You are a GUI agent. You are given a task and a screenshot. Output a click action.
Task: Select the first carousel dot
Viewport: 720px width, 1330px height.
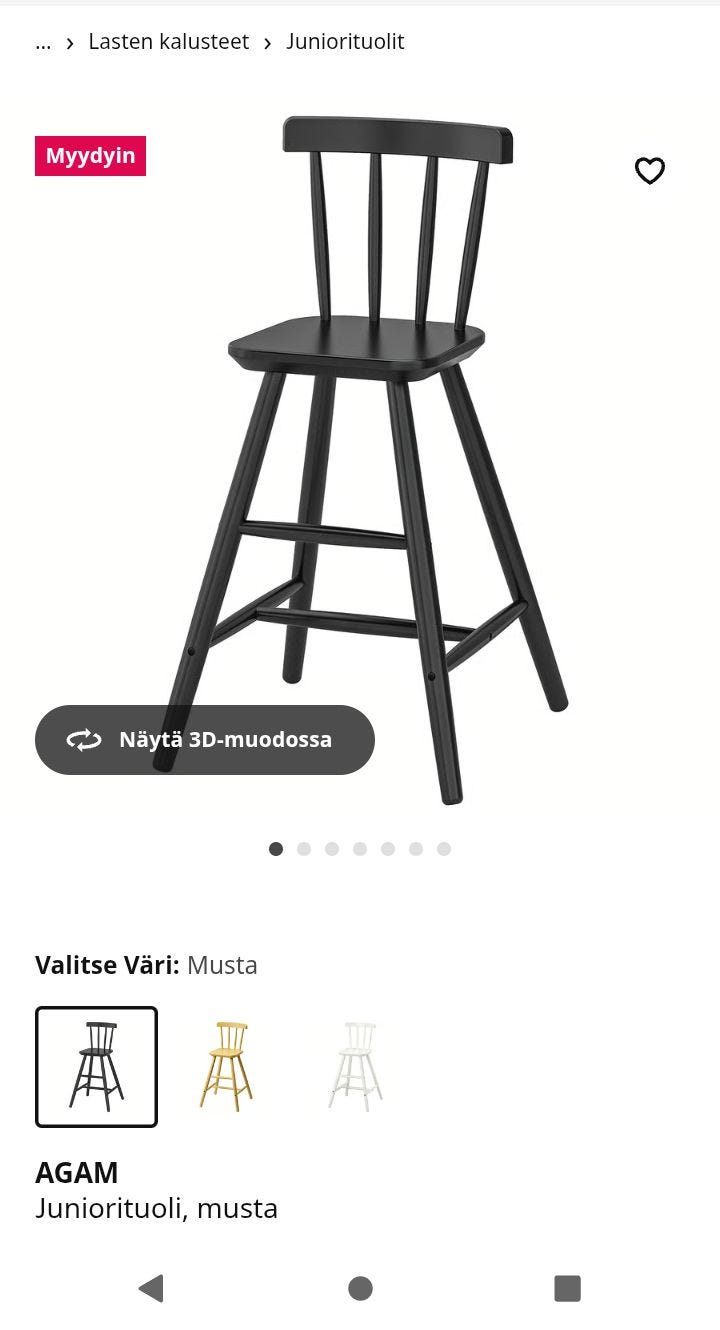(276, 848)
